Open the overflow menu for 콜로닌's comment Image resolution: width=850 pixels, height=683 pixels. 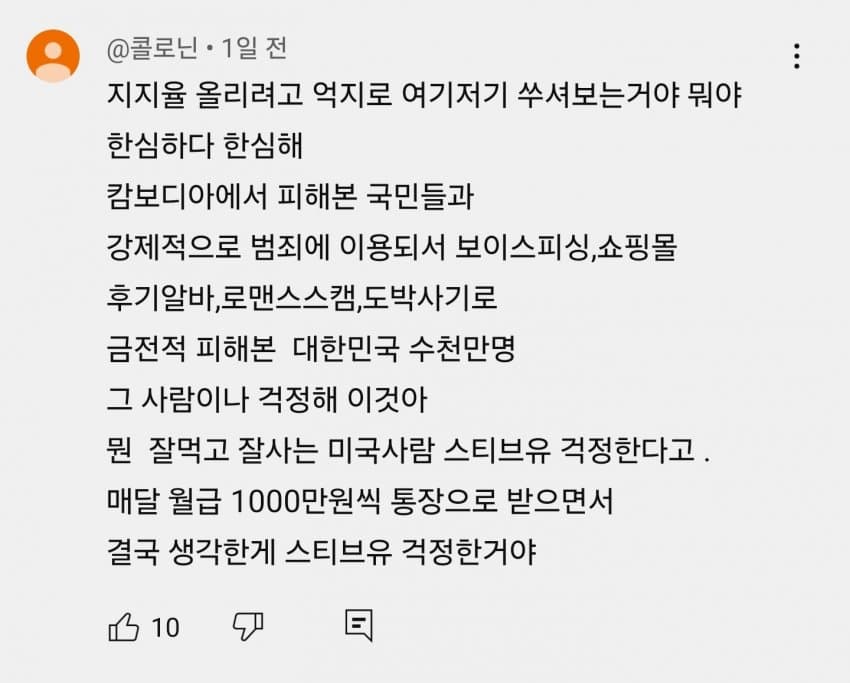tap(796, 56)
